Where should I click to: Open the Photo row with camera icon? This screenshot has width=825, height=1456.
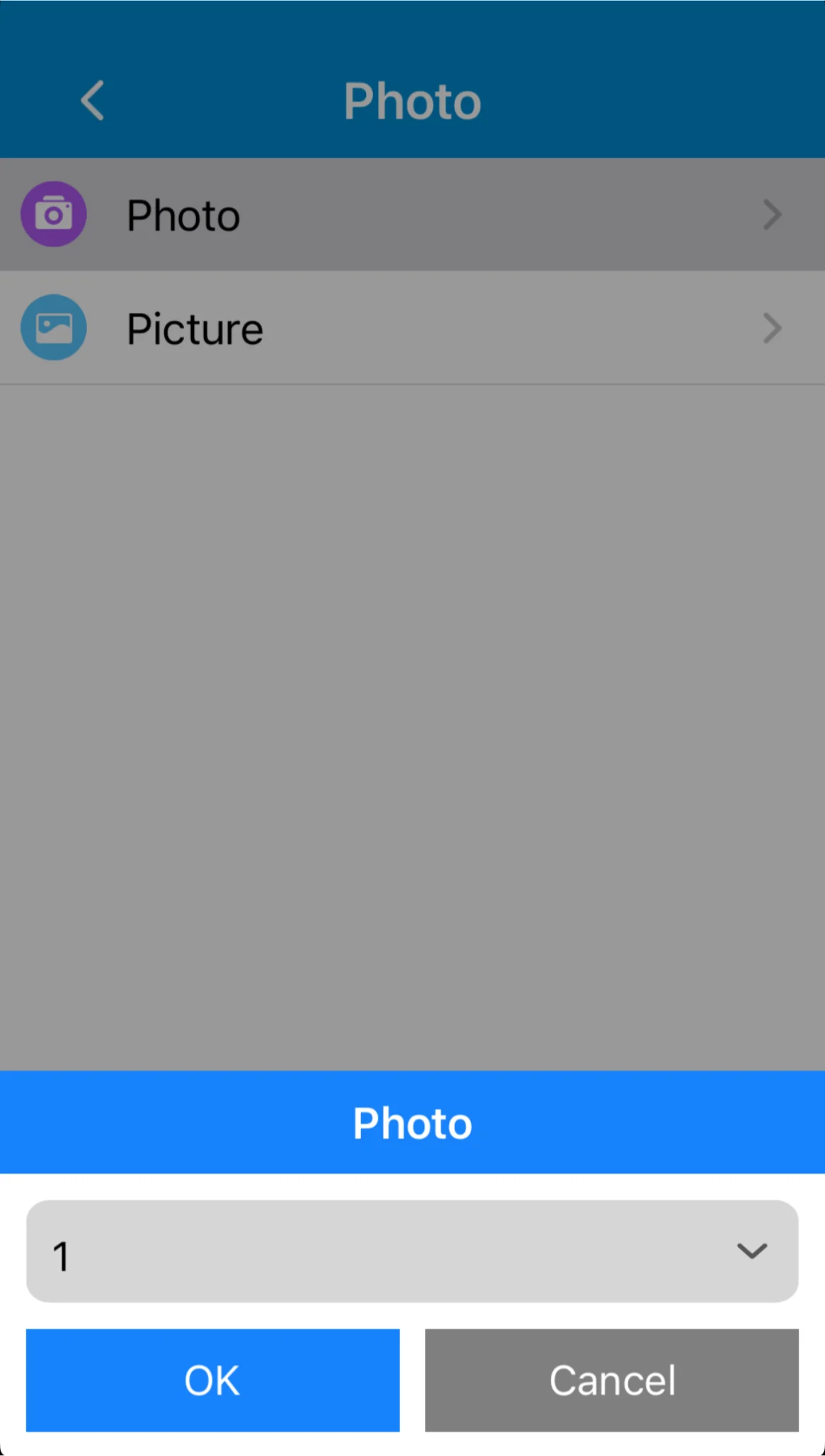tap(412, 215)
